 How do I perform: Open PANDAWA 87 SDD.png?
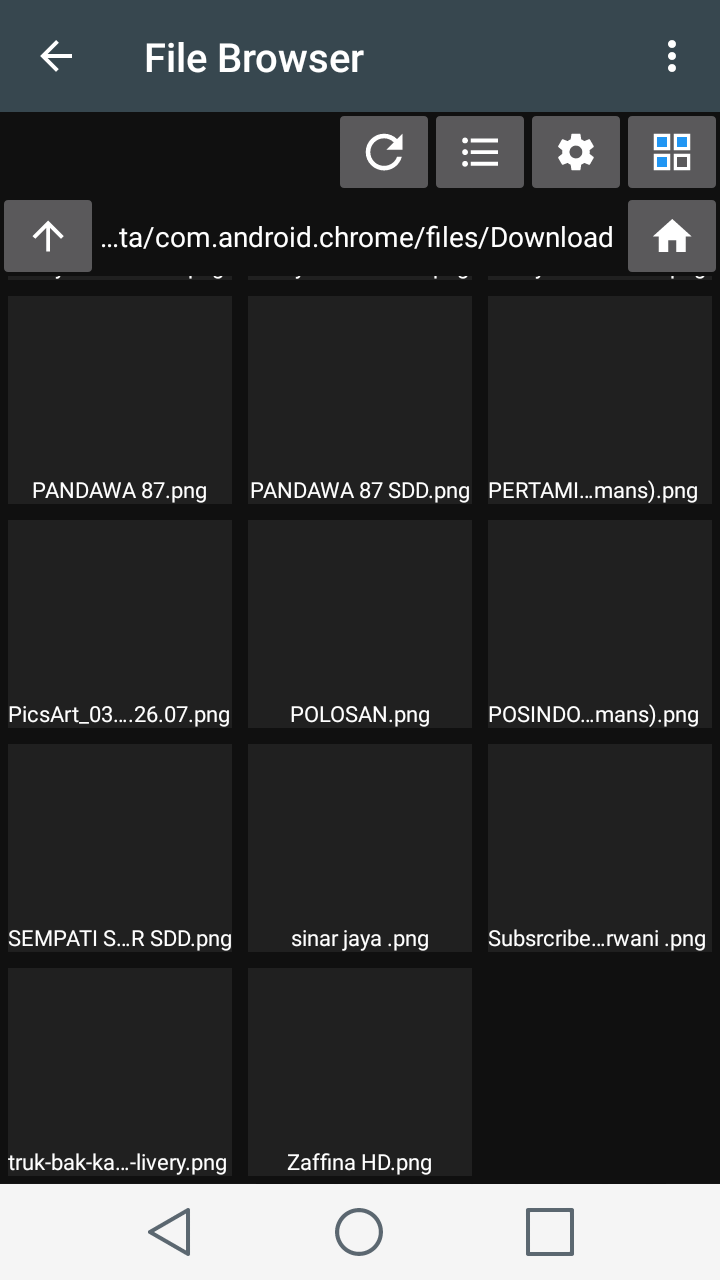coord(360,400)
